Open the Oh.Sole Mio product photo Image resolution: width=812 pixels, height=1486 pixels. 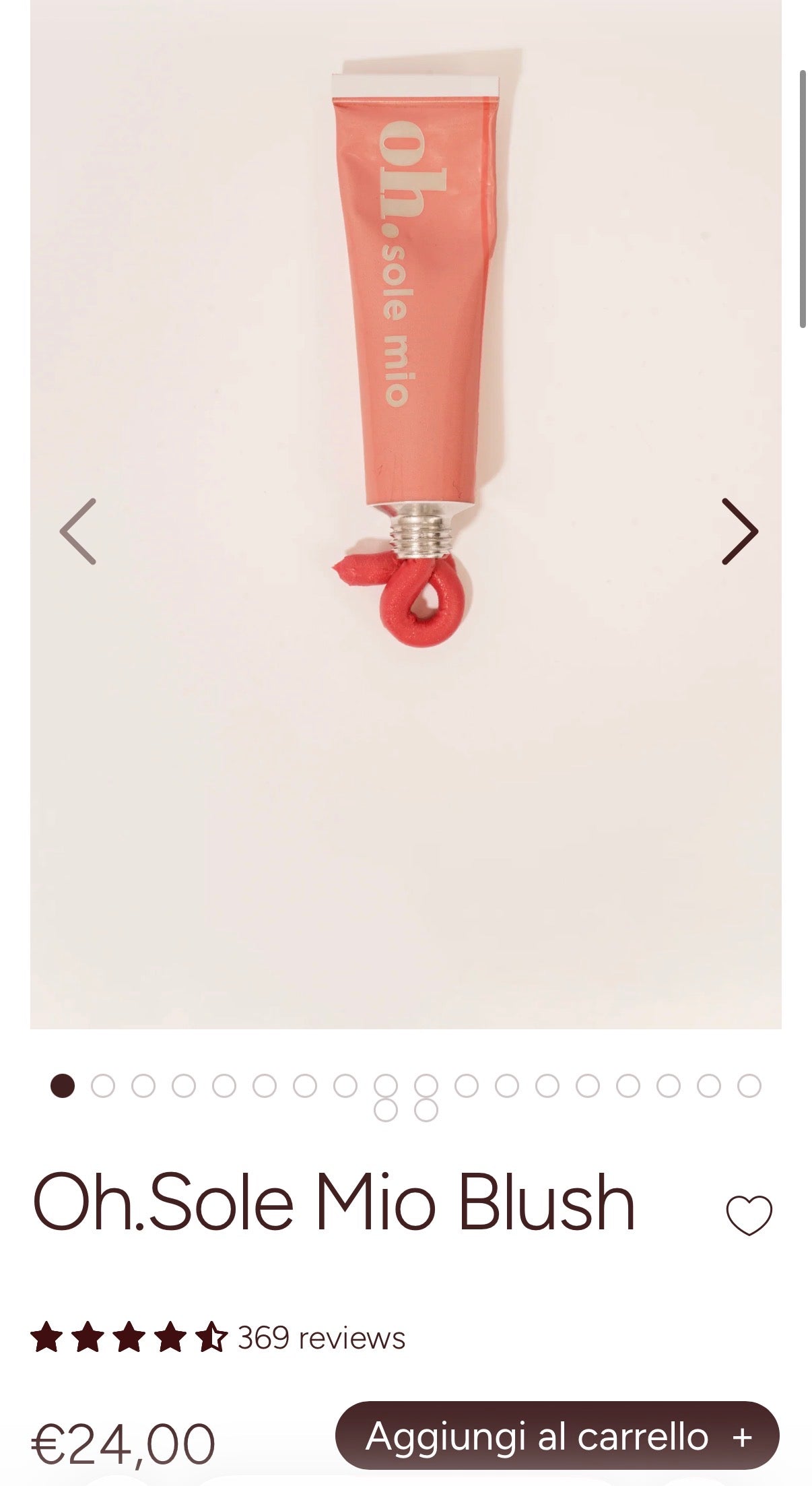pyautogui.click(x=406, y=514)
